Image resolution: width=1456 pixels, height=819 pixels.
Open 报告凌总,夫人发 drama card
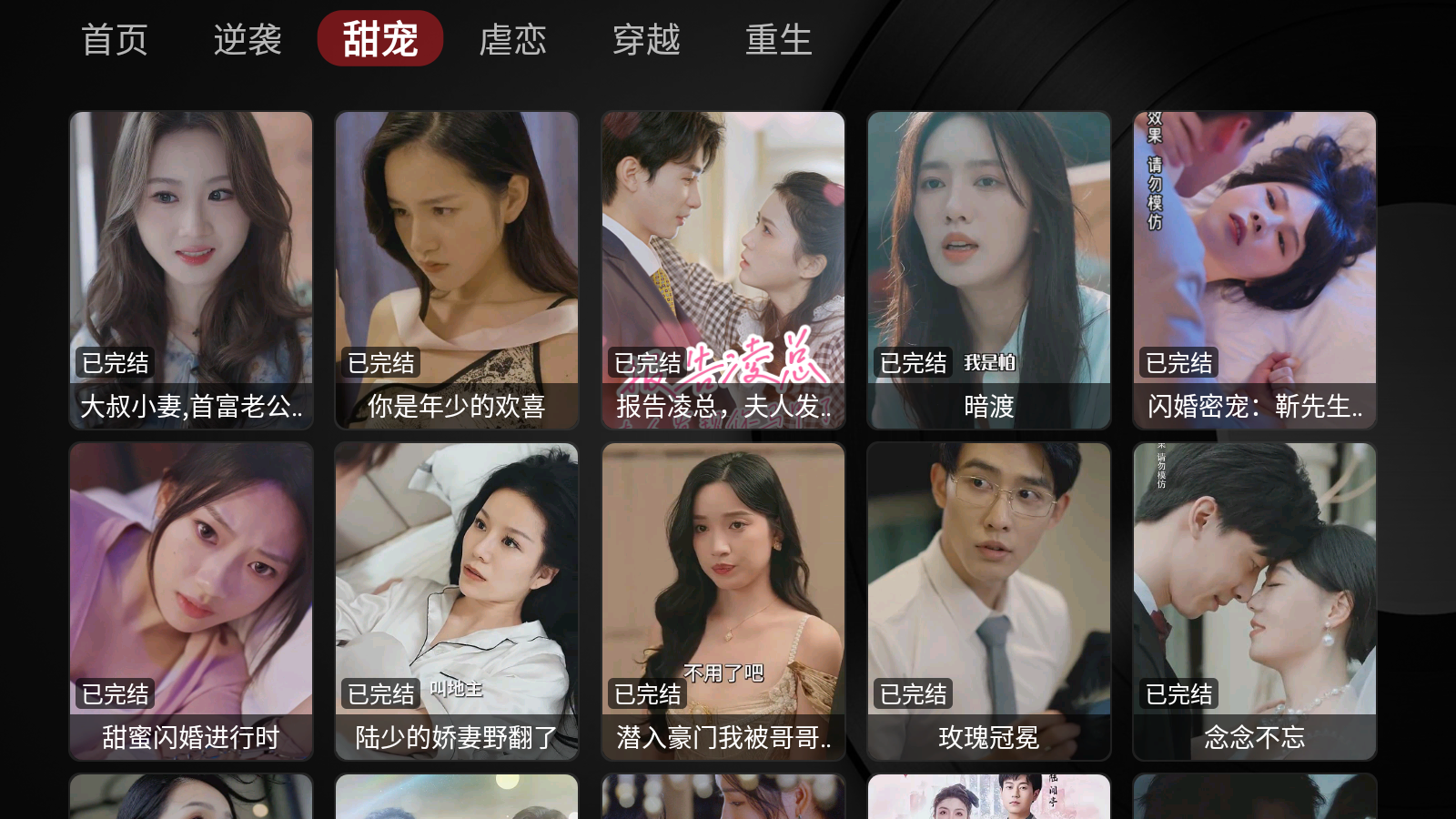coord(723,269)
